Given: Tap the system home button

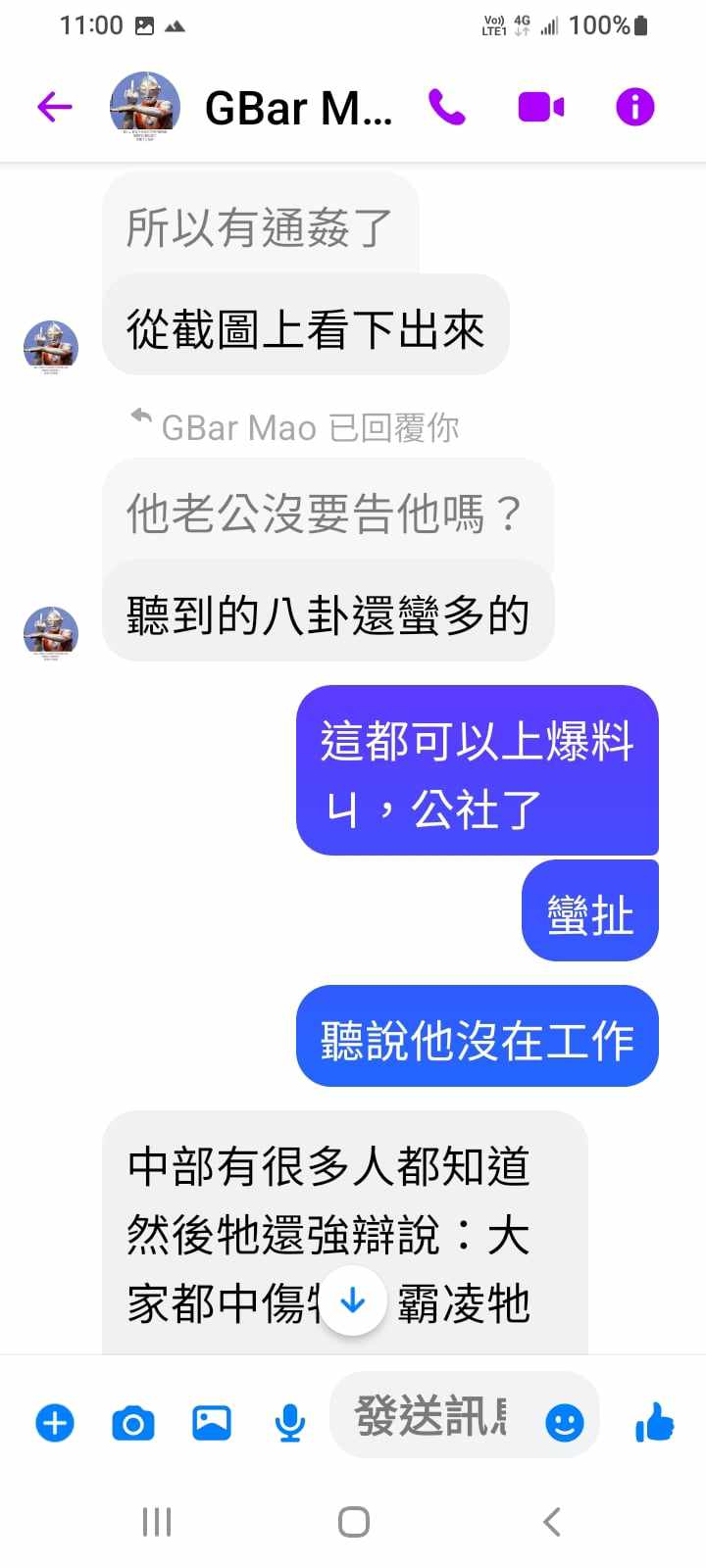Looking at the screenshot, I should 353,1521.
